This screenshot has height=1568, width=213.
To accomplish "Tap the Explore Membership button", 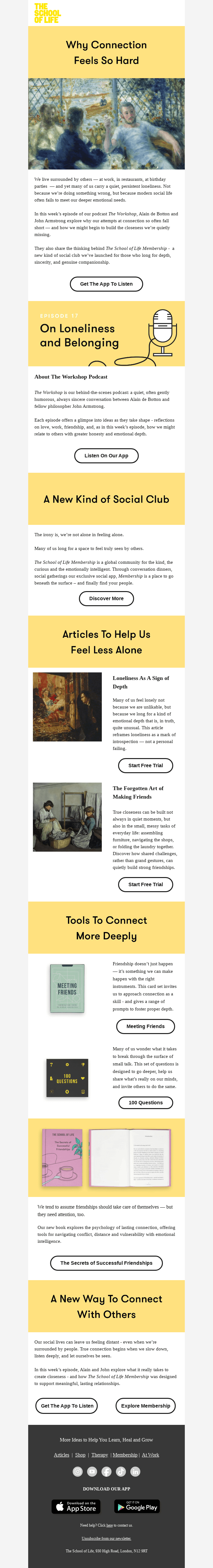I will pyautogui.click(x=145, y=1405).
